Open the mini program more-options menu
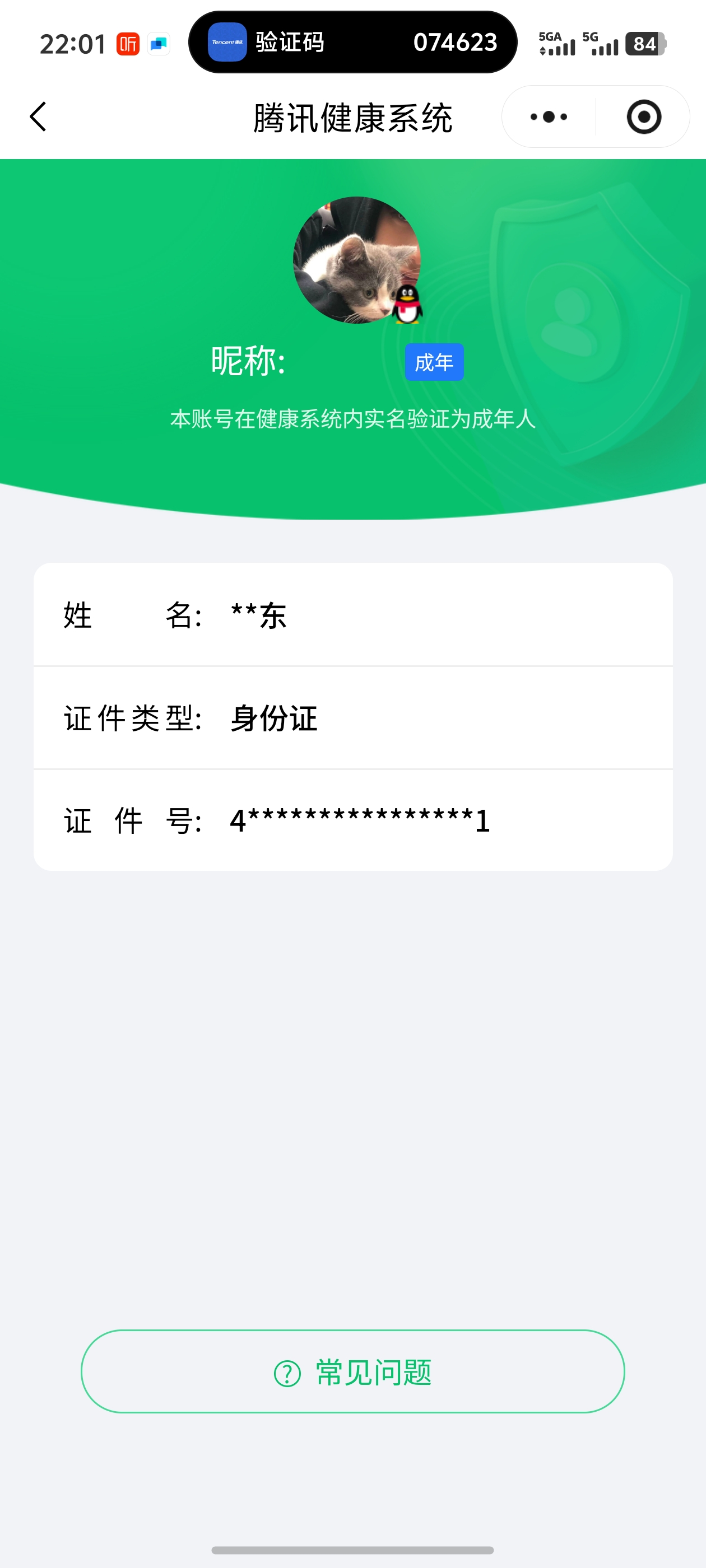706x1568 pixels. [548, 116]
